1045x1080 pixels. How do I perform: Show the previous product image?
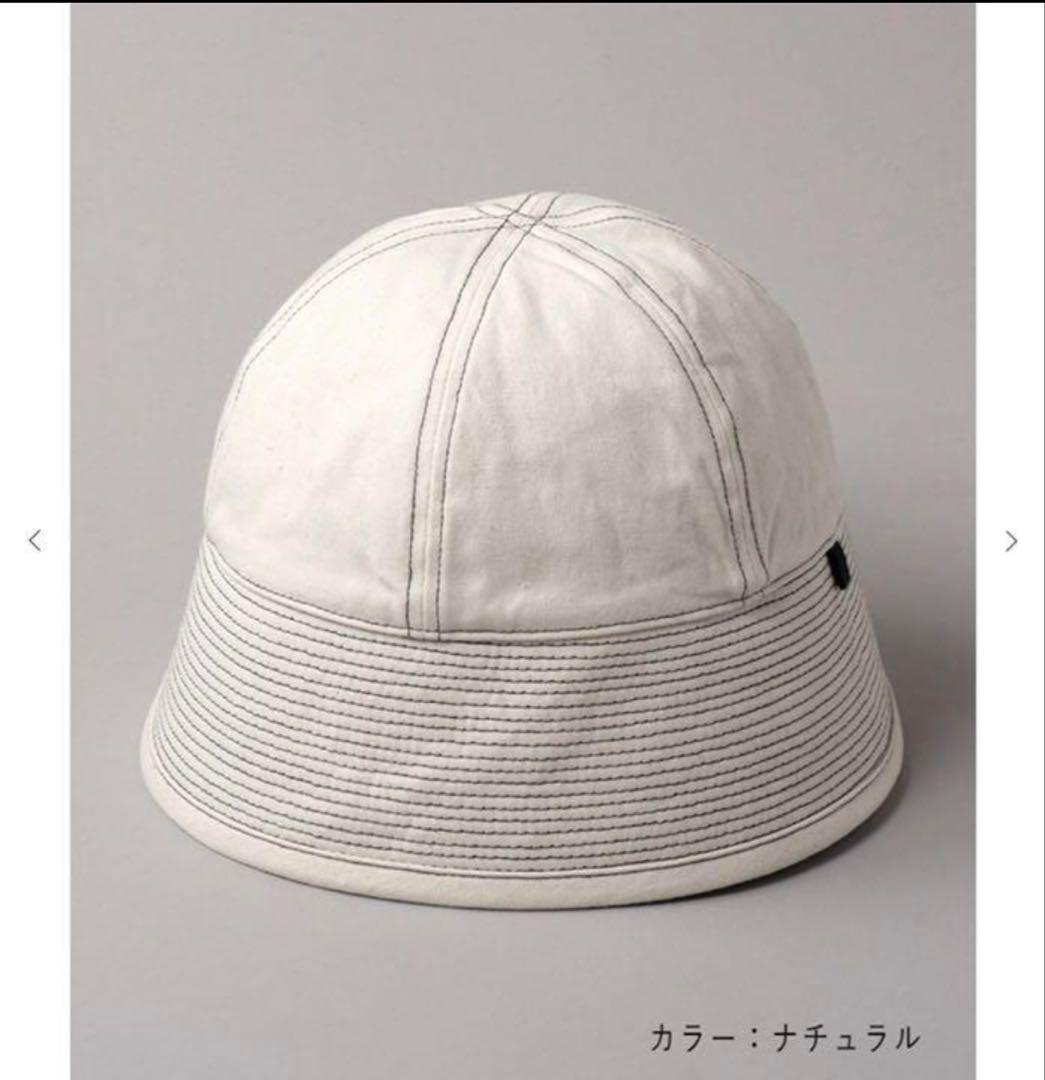[36, 541]
